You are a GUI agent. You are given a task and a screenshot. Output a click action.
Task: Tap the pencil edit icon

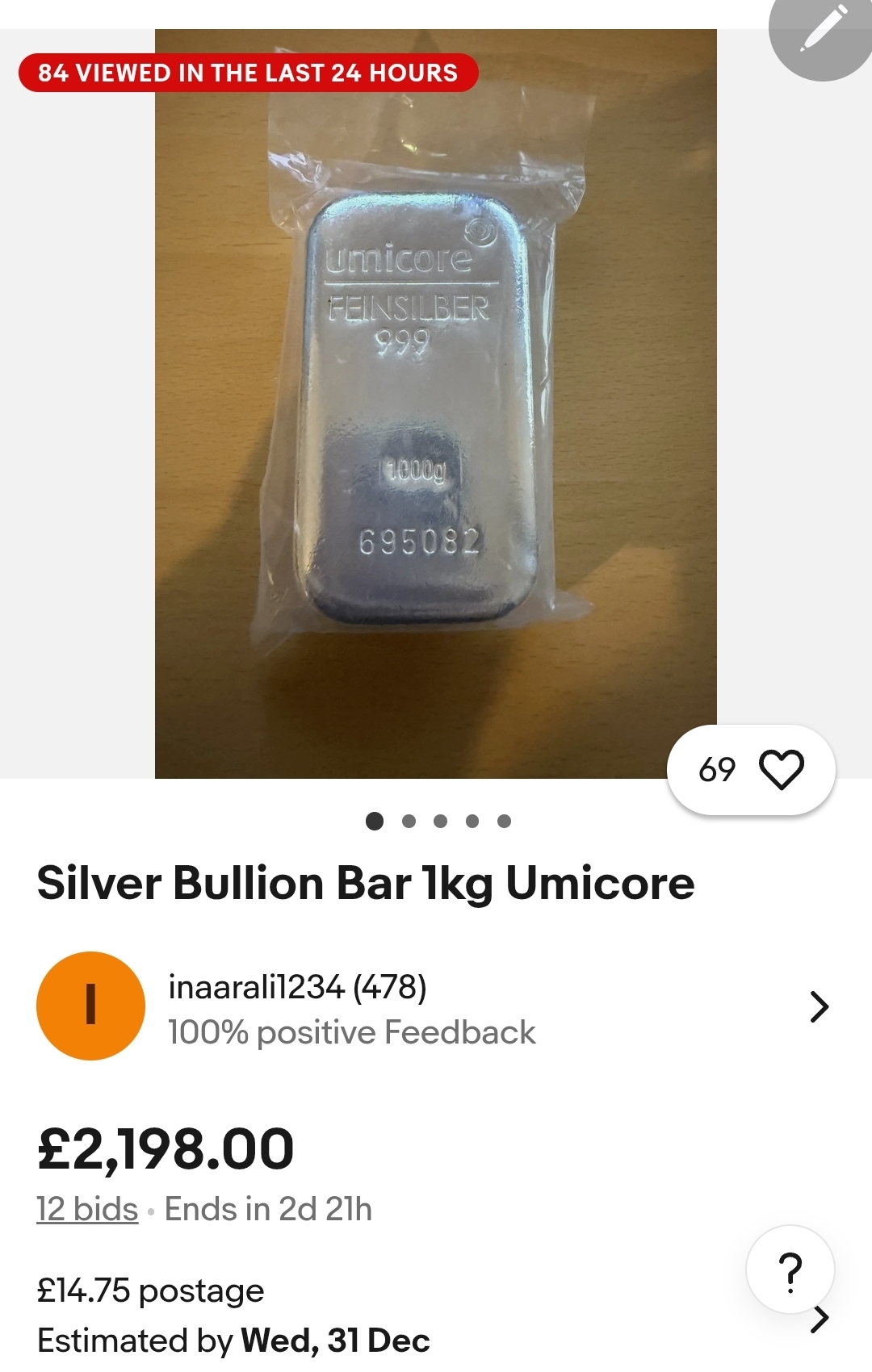[x=823, y=30]
